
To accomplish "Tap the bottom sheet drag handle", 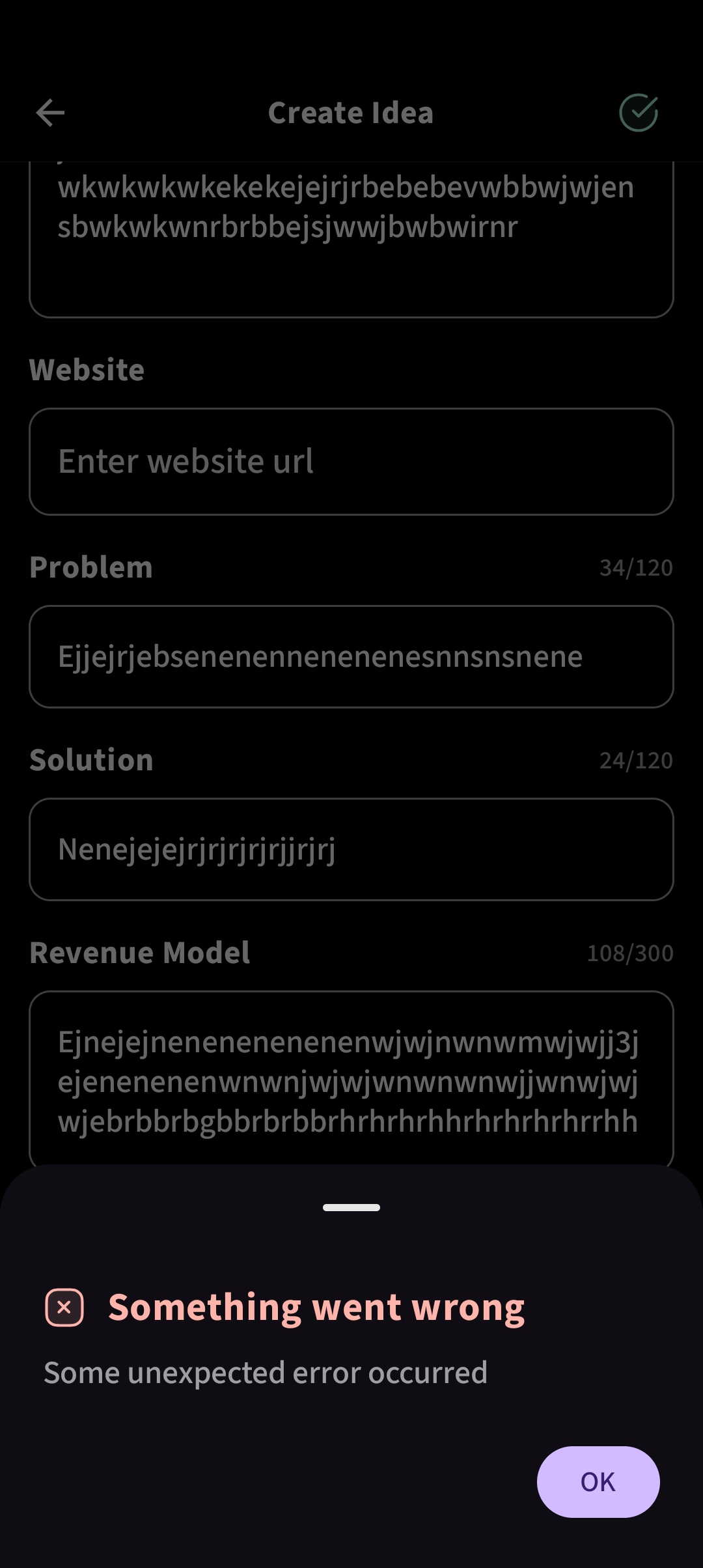I will [x=351, y=1207].
